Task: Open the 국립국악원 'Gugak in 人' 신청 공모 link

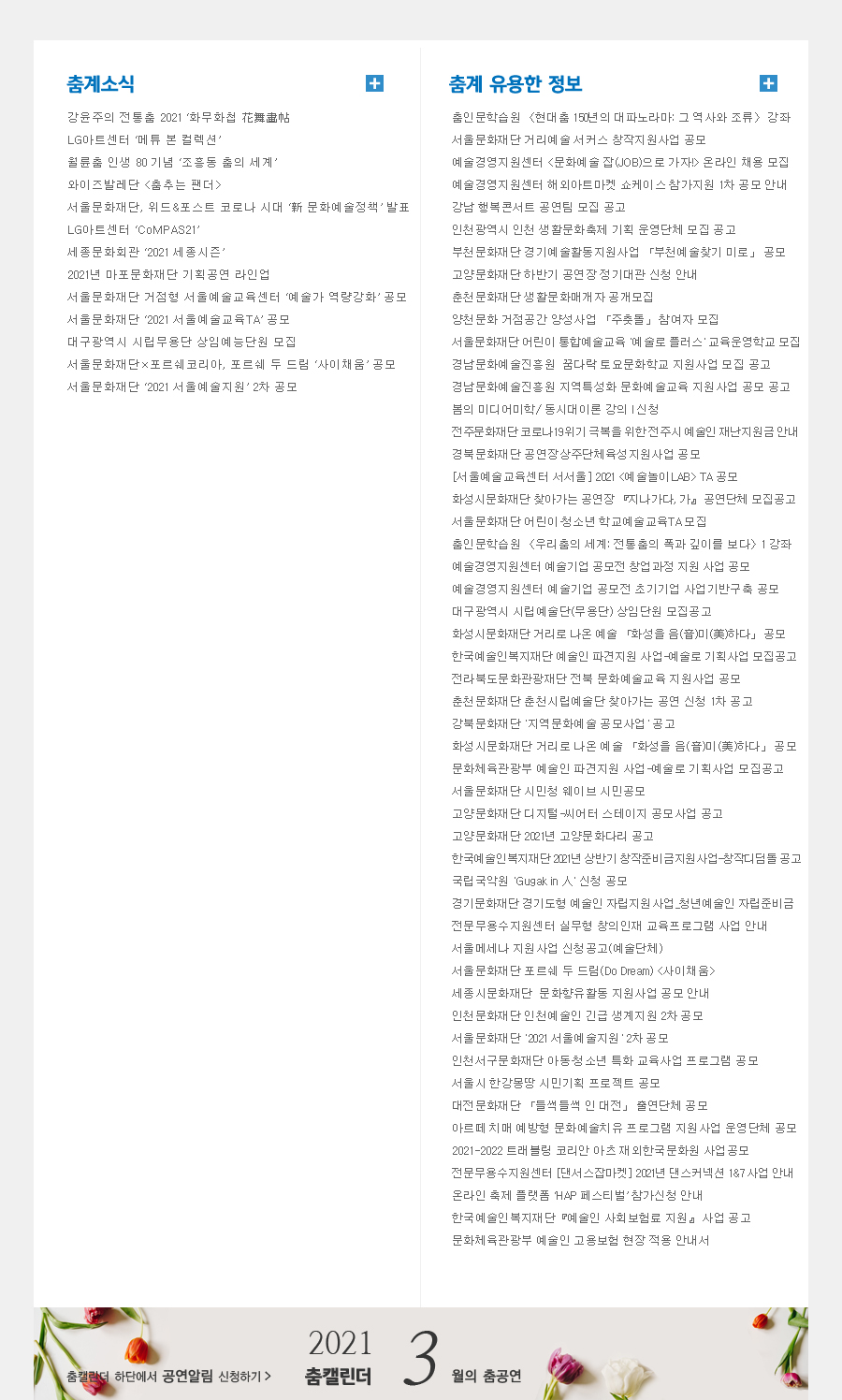Action: pos(540,881)
